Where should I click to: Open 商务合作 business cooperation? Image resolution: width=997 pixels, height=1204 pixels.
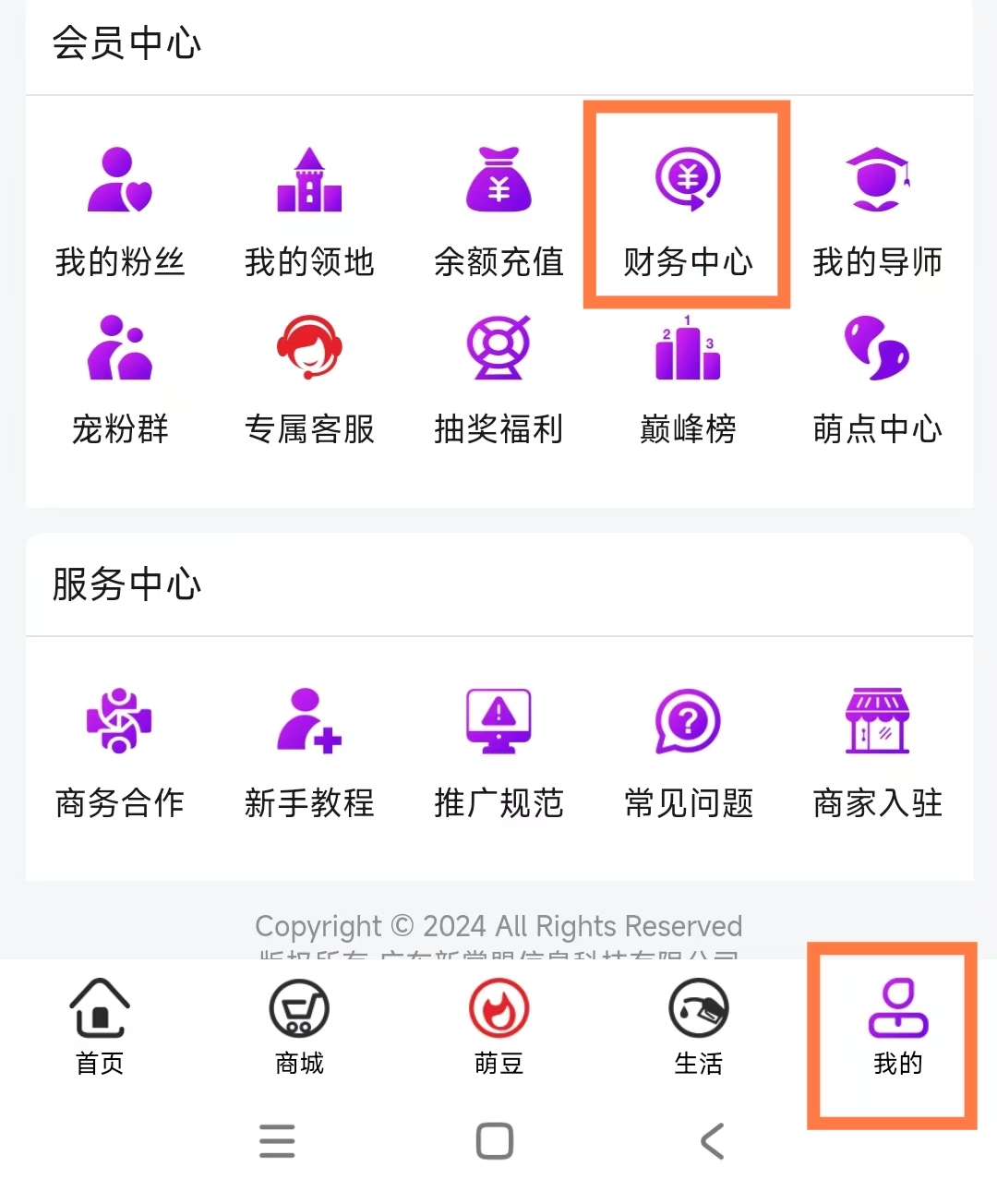(120, 752)
